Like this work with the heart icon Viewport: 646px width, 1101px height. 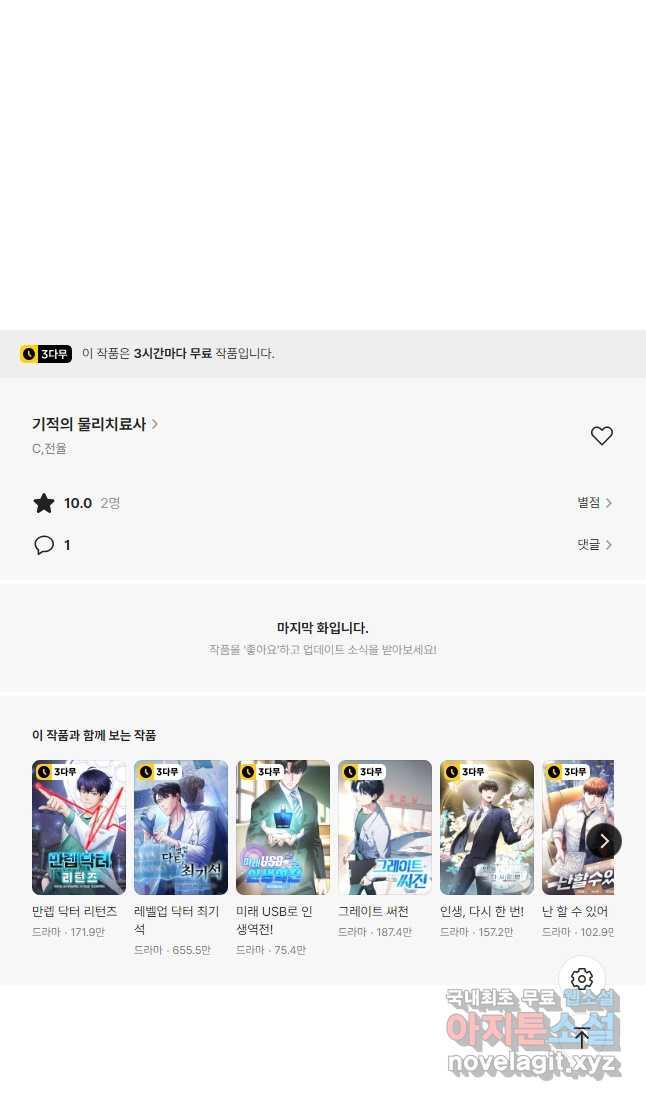601,436
